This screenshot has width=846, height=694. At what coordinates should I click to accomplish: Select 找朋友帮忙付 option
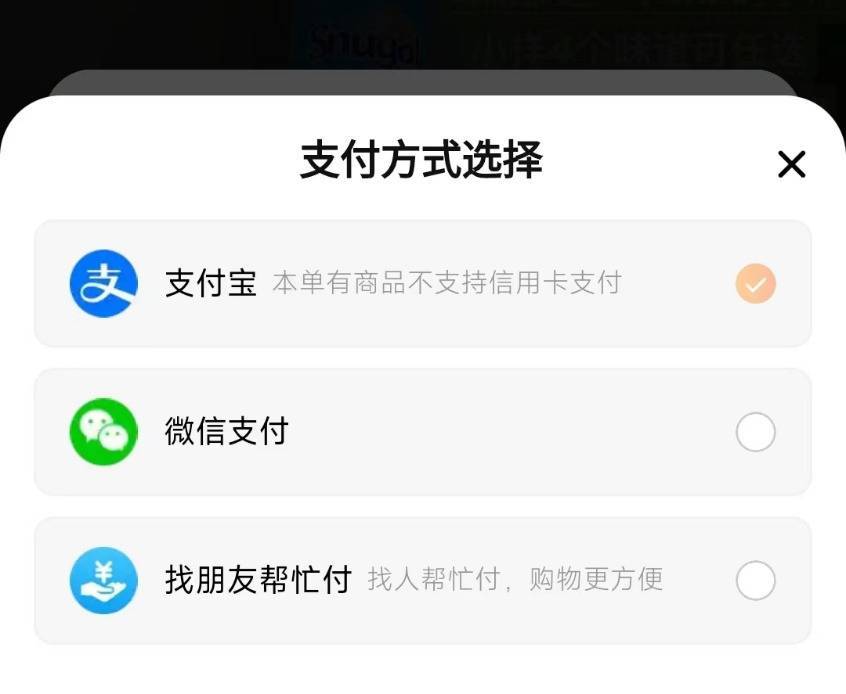tap(755, 580)
